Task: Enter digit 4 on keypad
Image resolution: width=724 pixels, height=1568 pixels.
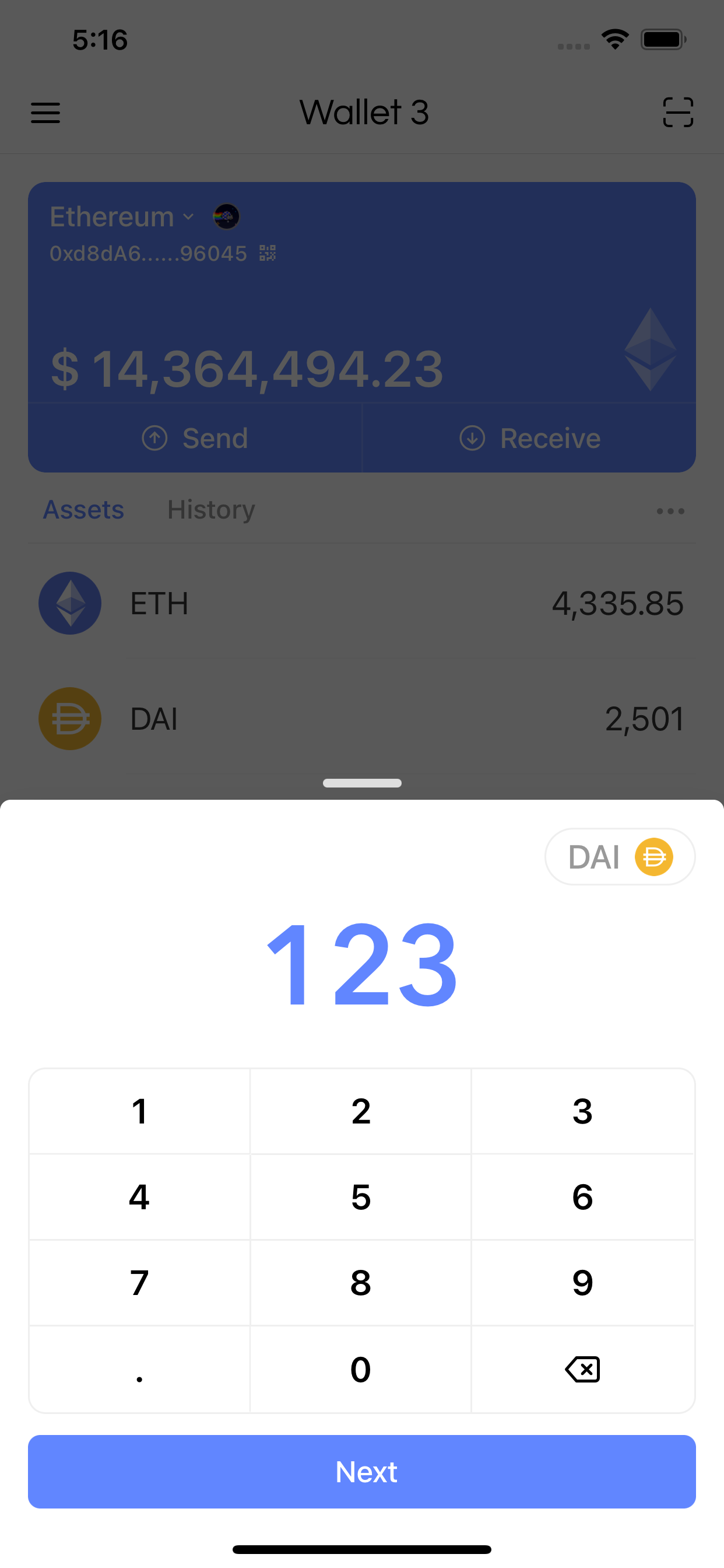Action: point(139,1198)
